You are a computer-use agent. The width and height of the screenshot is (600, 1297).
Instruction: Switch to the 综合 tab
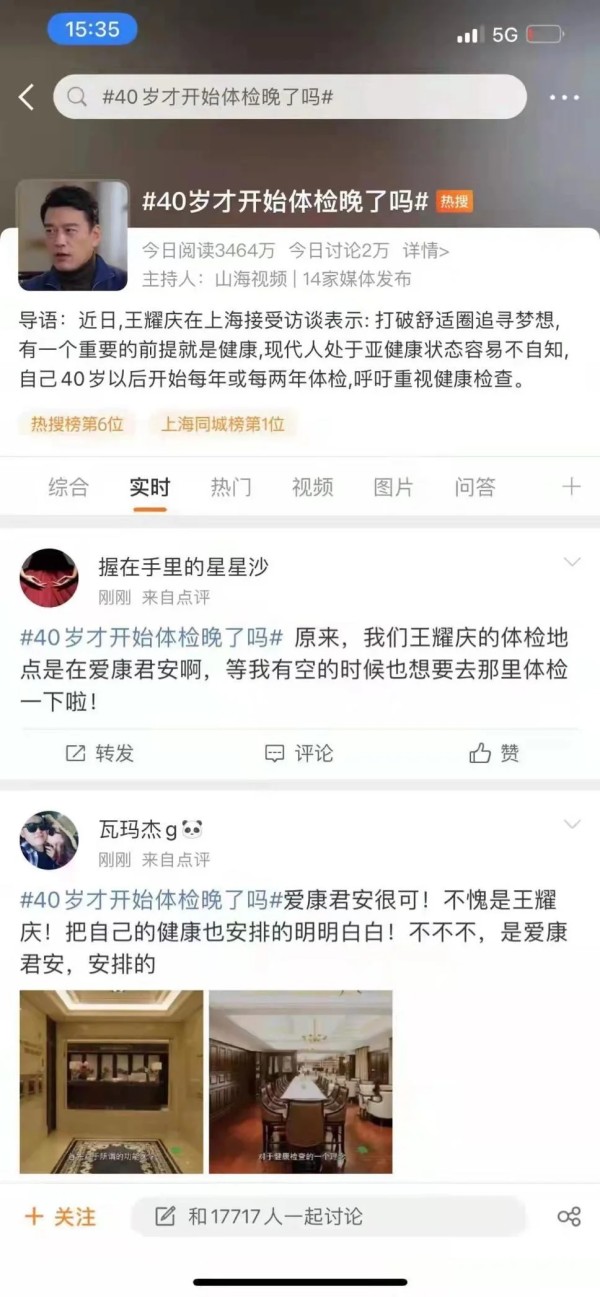point(68,487)
